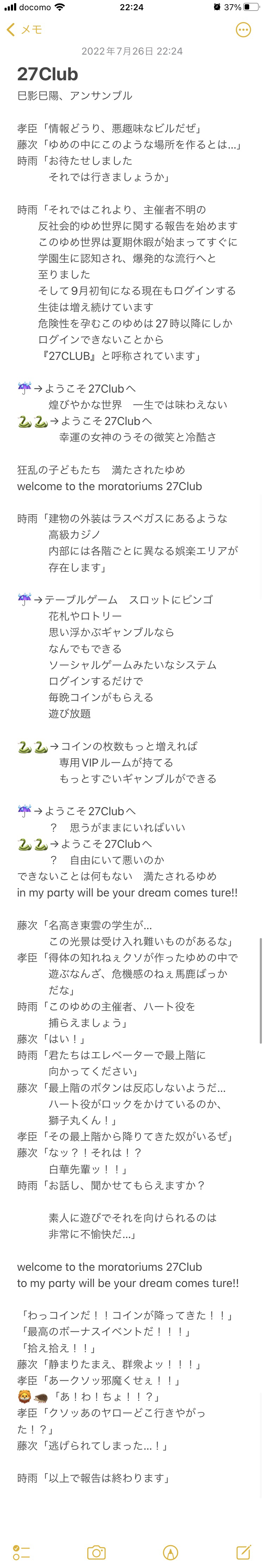The height and width of the screenshot is (1568, 264).
Task: Add a checklist to the note
Action: tap(21, 1551)
